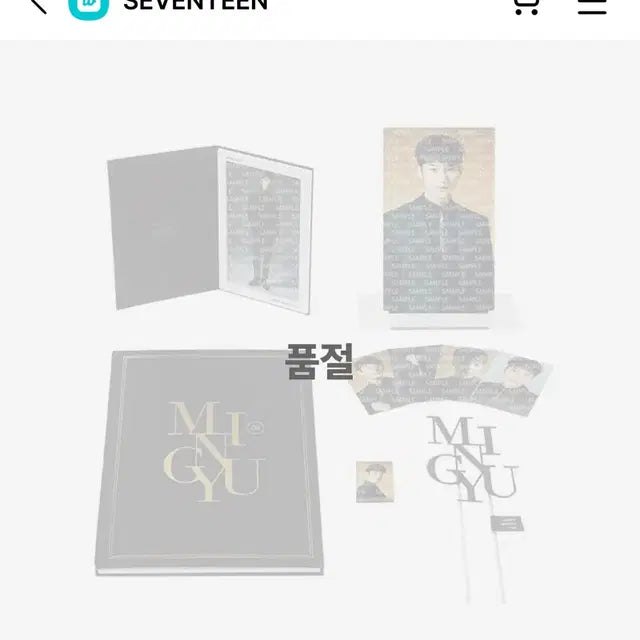Open the shopping cart

[x=525, y=5]
